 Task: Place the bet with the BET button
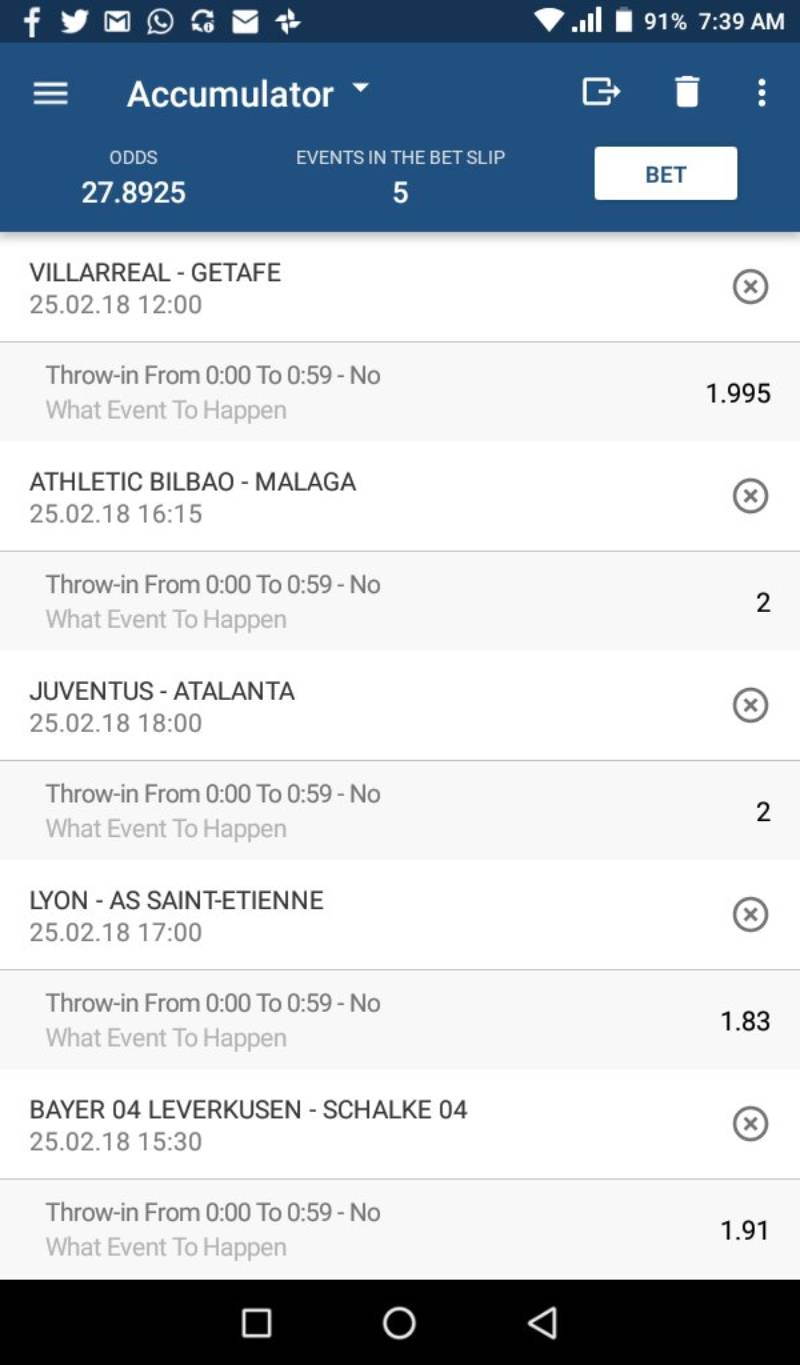(665, 174)
